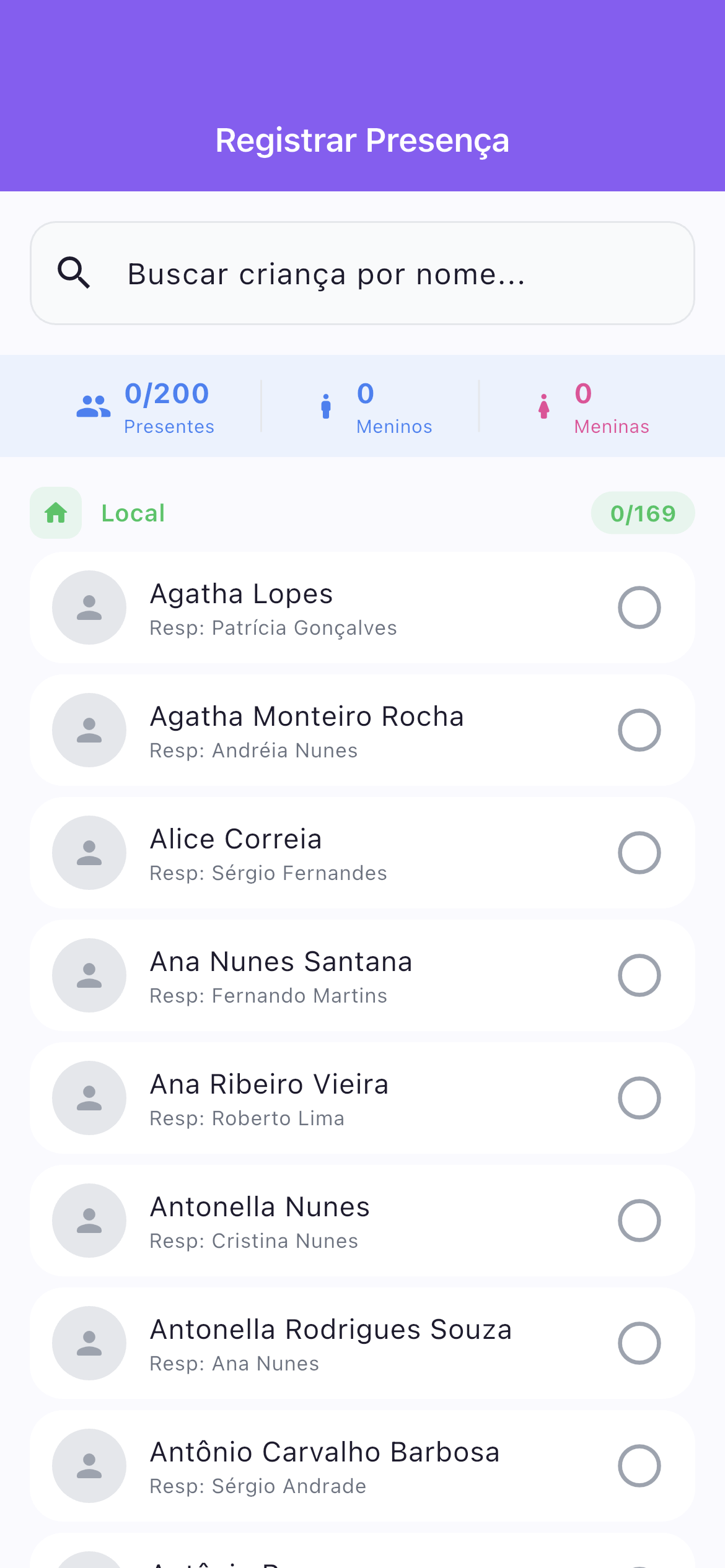Click the Registrar Presença title bar
Screen dimensions: 725x1568
pyautogui.click(x=362, y=140)
